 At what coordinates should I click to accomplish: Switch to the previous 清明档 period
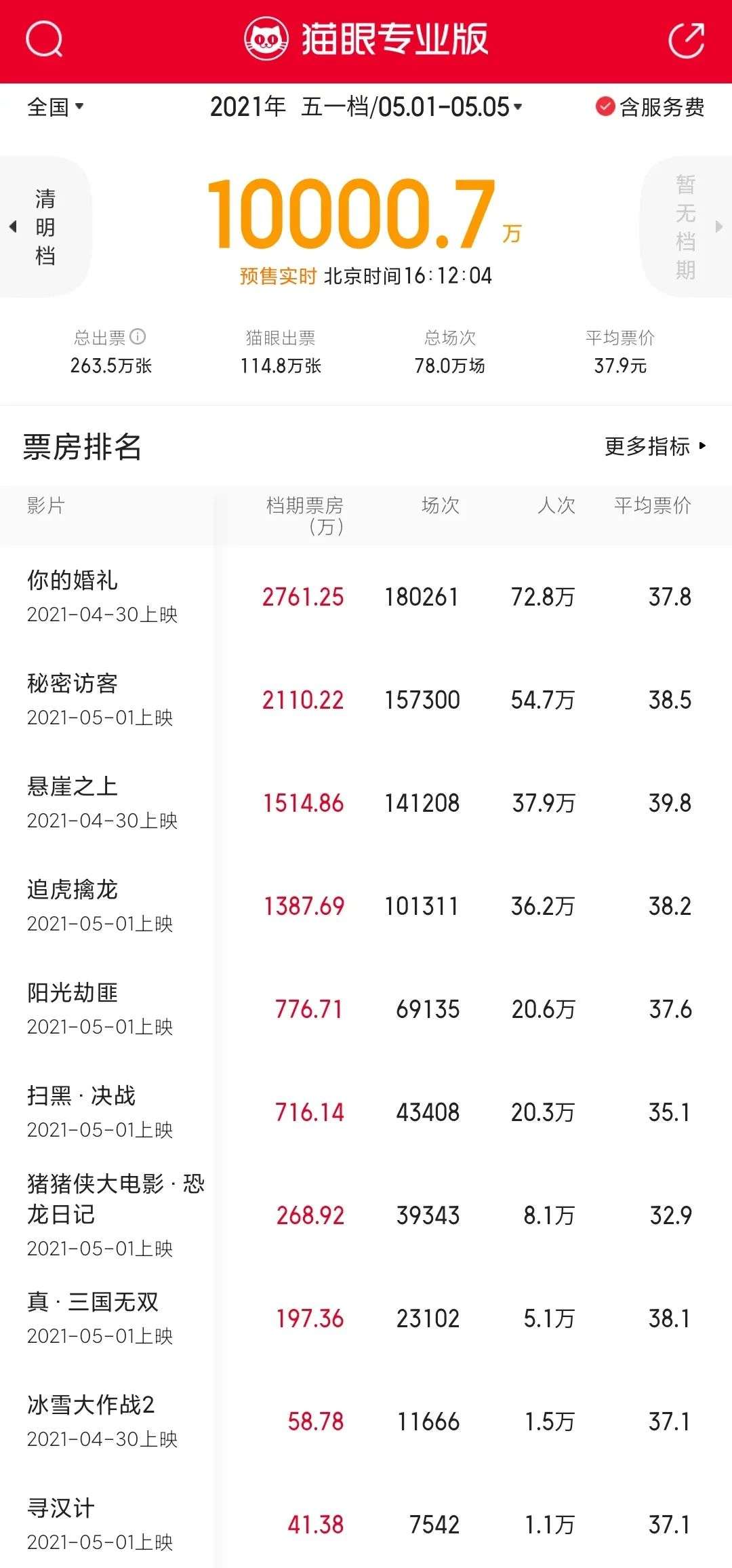45,227
